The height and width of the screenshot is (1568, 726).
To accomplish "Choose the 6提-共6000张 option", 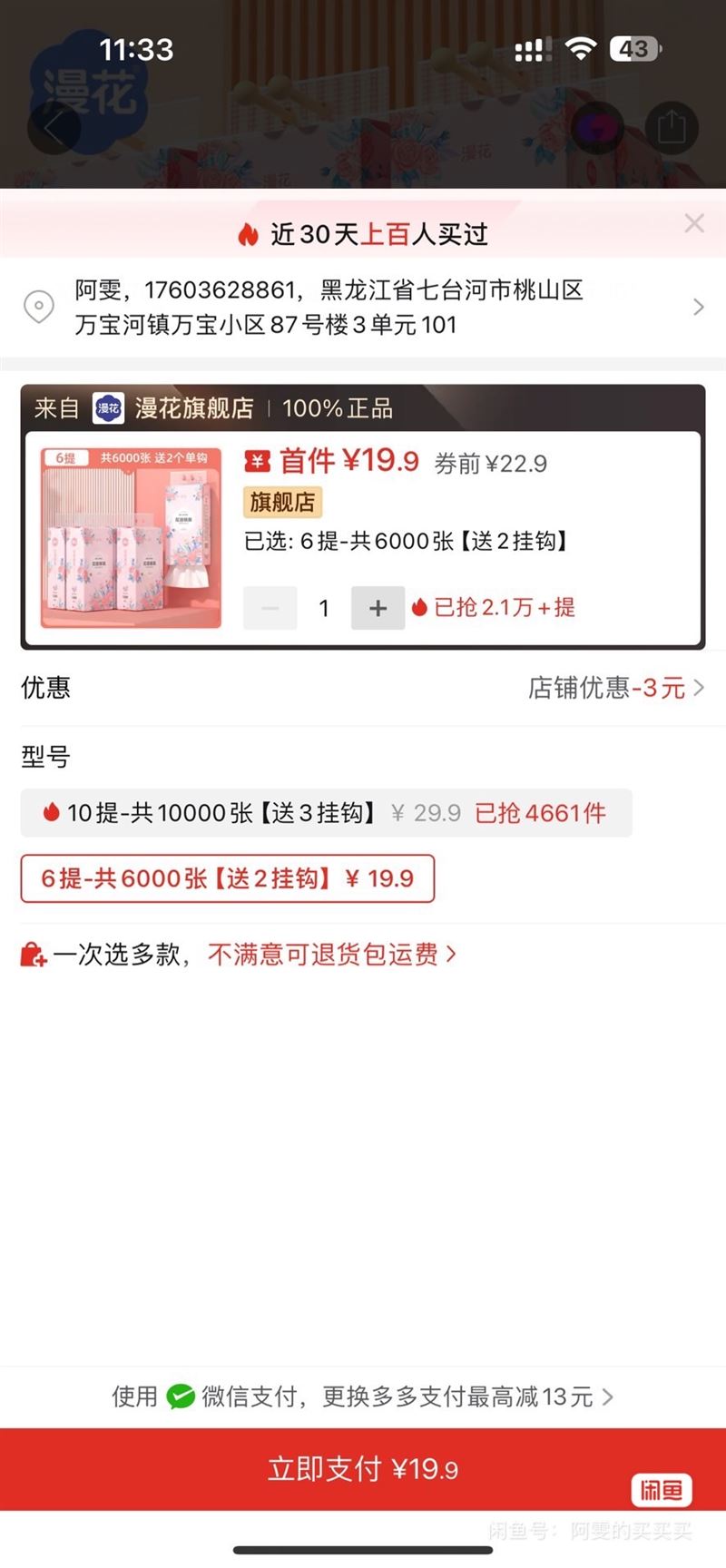I will click(x=228, y=878).
